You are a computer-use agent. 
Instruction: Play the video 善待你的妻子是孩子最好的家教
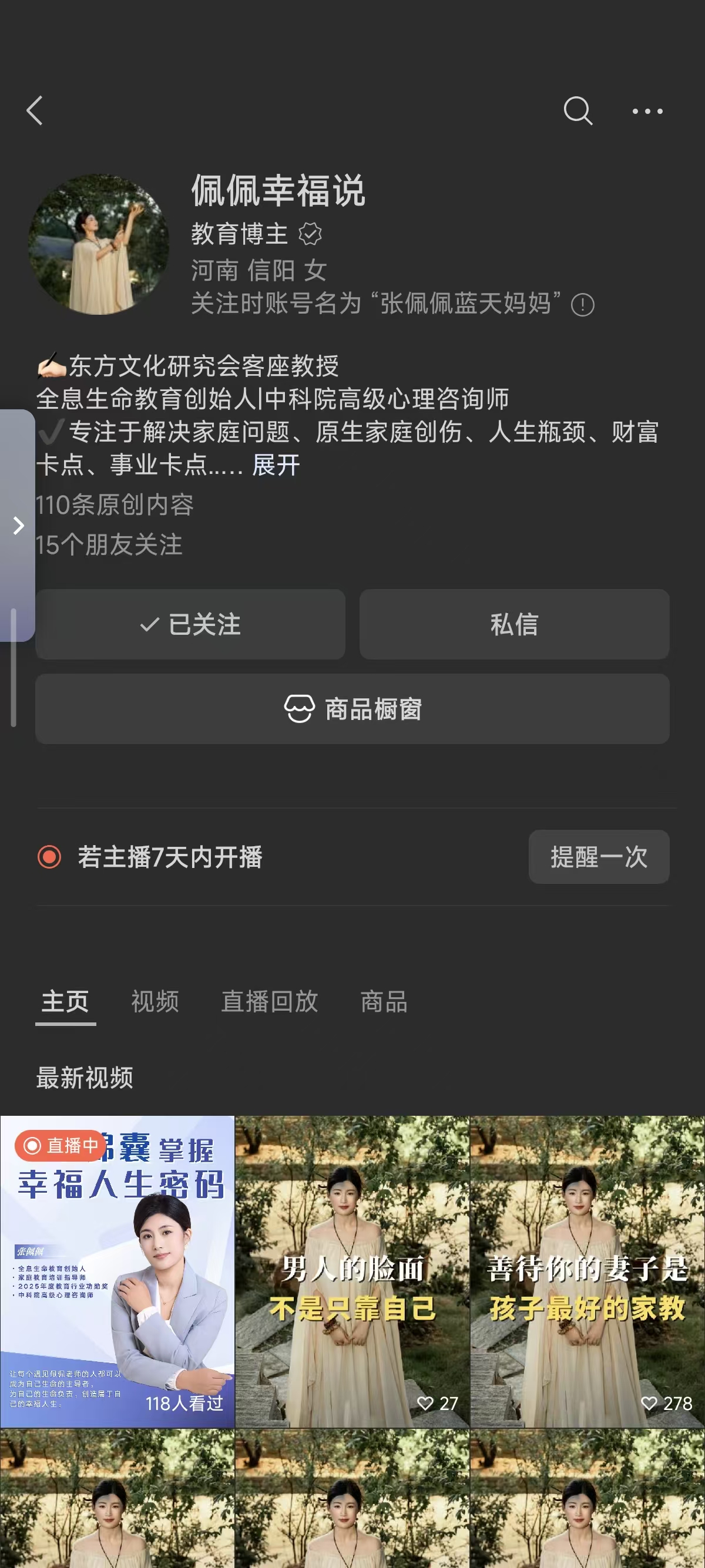(x=587, y=1271)
